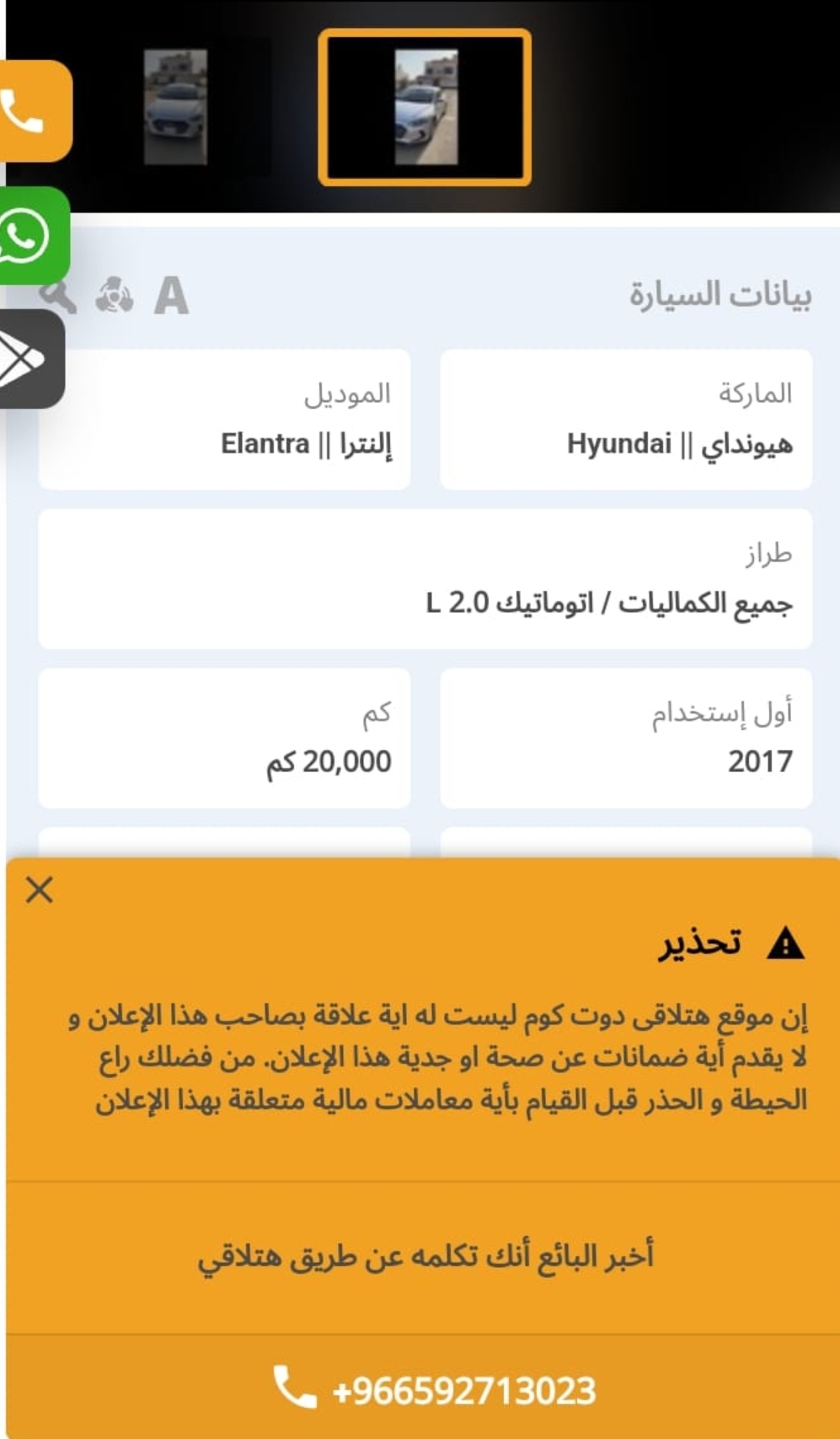This screenshot has height=1439, width=840.
Task: Dismiss the orange warning banner
Action: point(40,889)
